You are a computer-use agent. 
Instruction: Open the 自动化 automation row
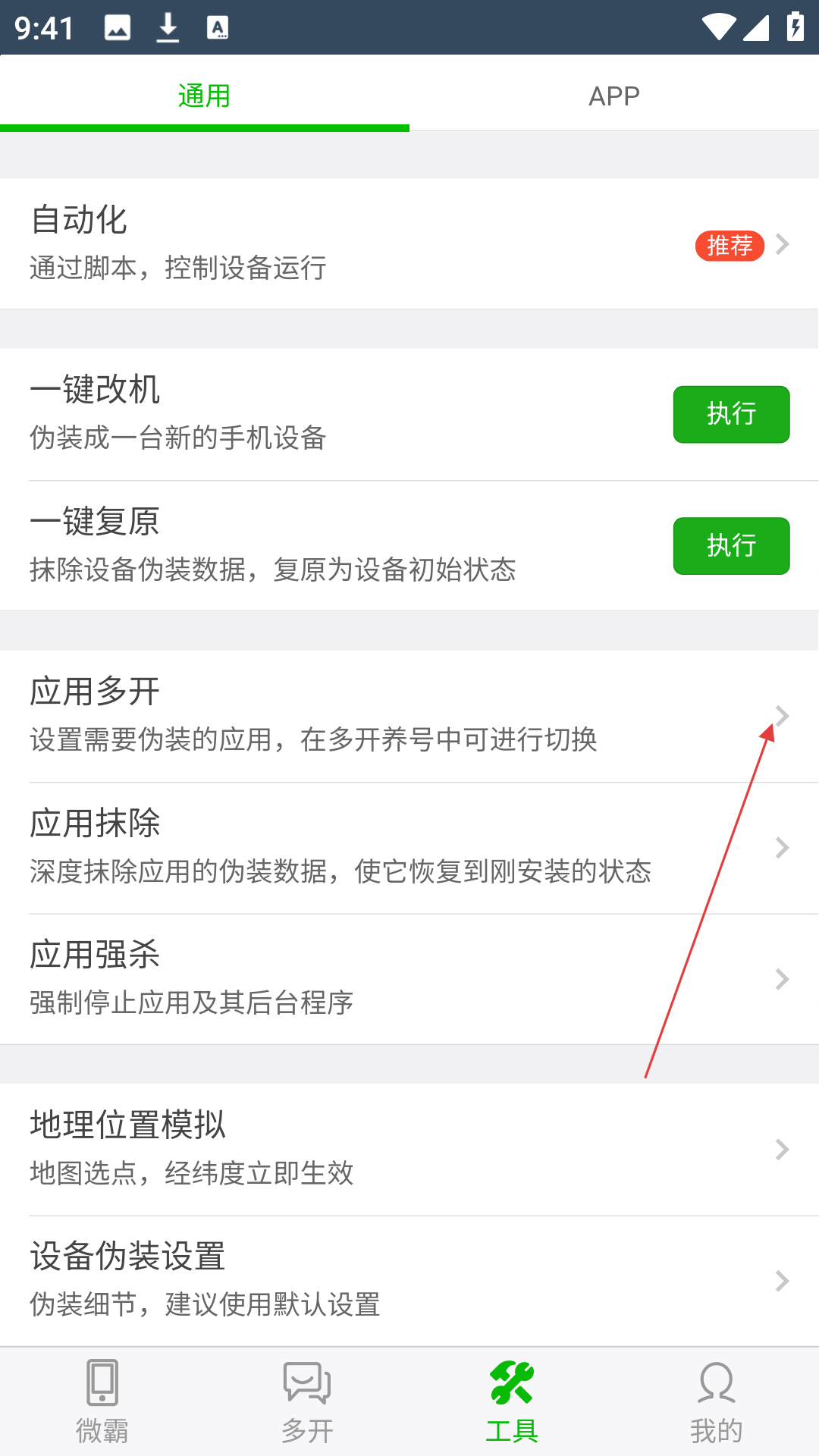[x=409, y=243]
